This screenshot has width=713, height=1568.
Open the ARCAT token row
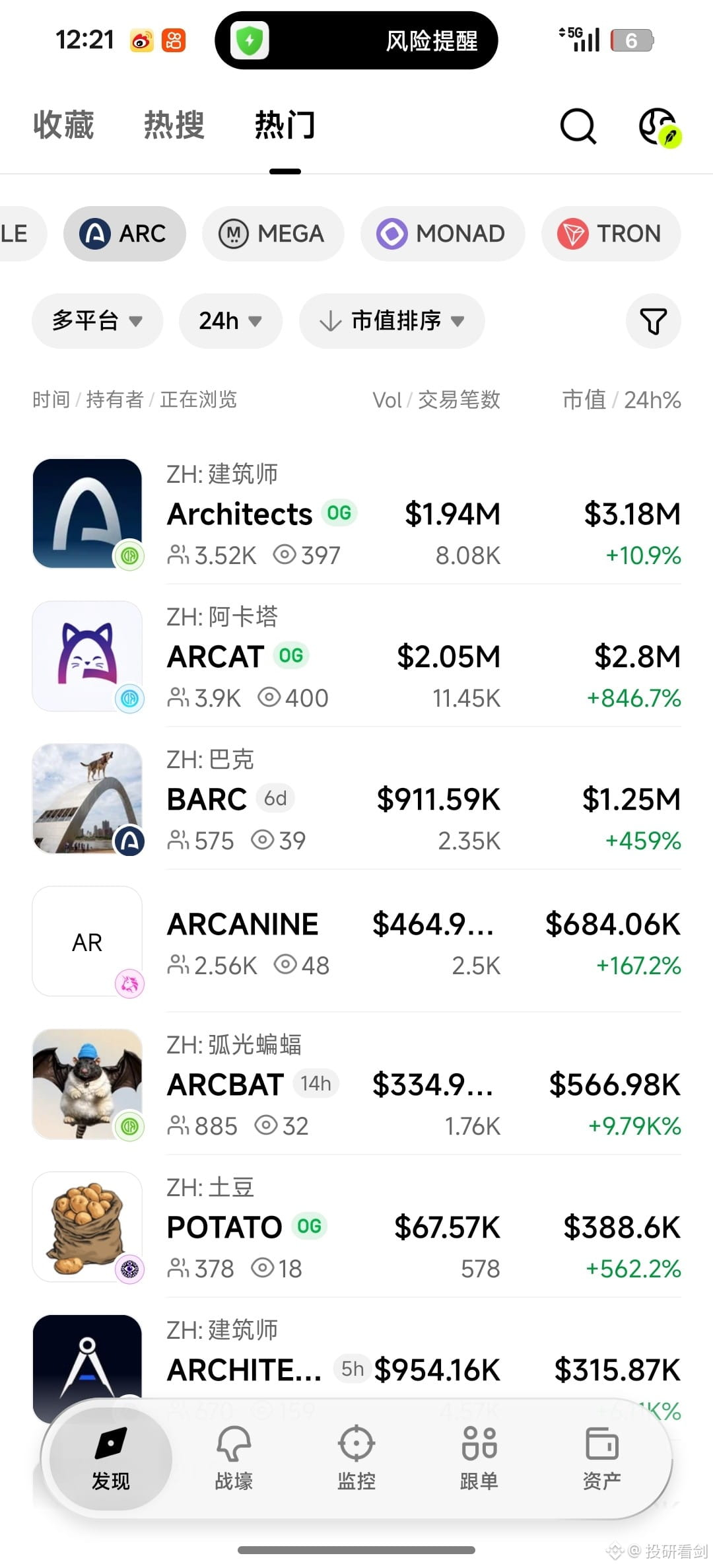tap(356, 657)
